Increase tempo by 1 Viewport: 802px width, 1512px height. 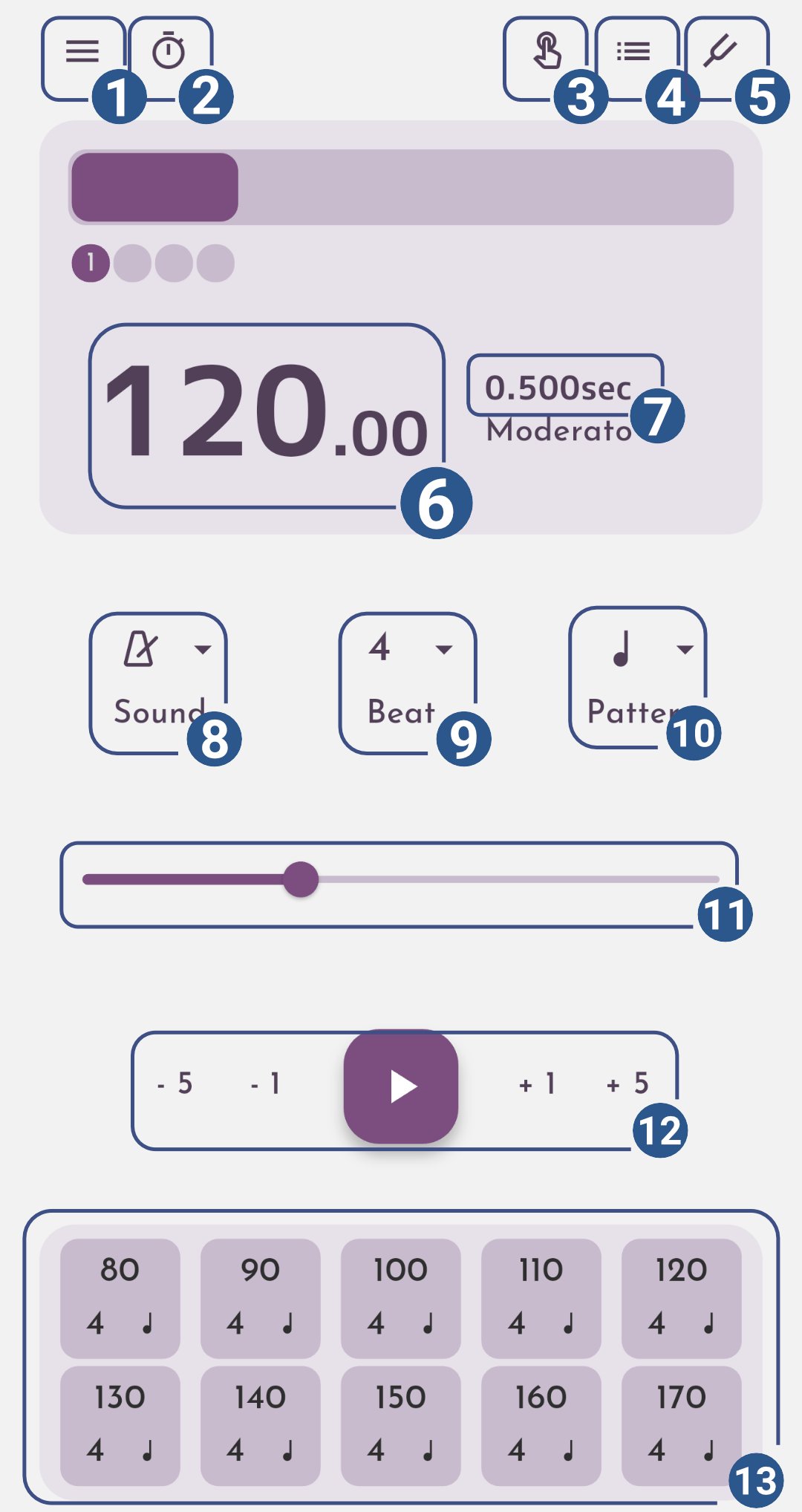click(x=536, y=1084)
